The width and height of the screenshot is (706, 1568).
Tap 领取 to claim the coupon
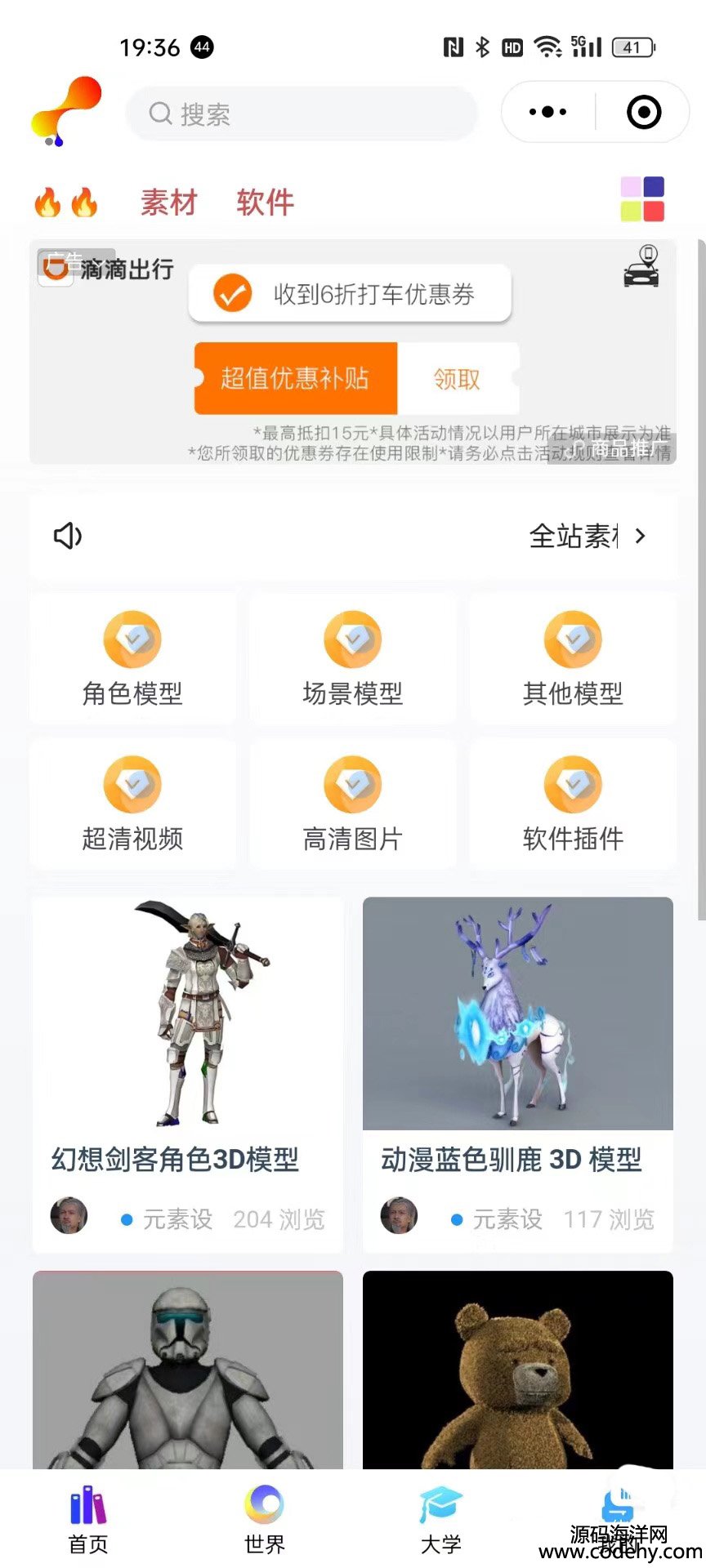[457, 379]
